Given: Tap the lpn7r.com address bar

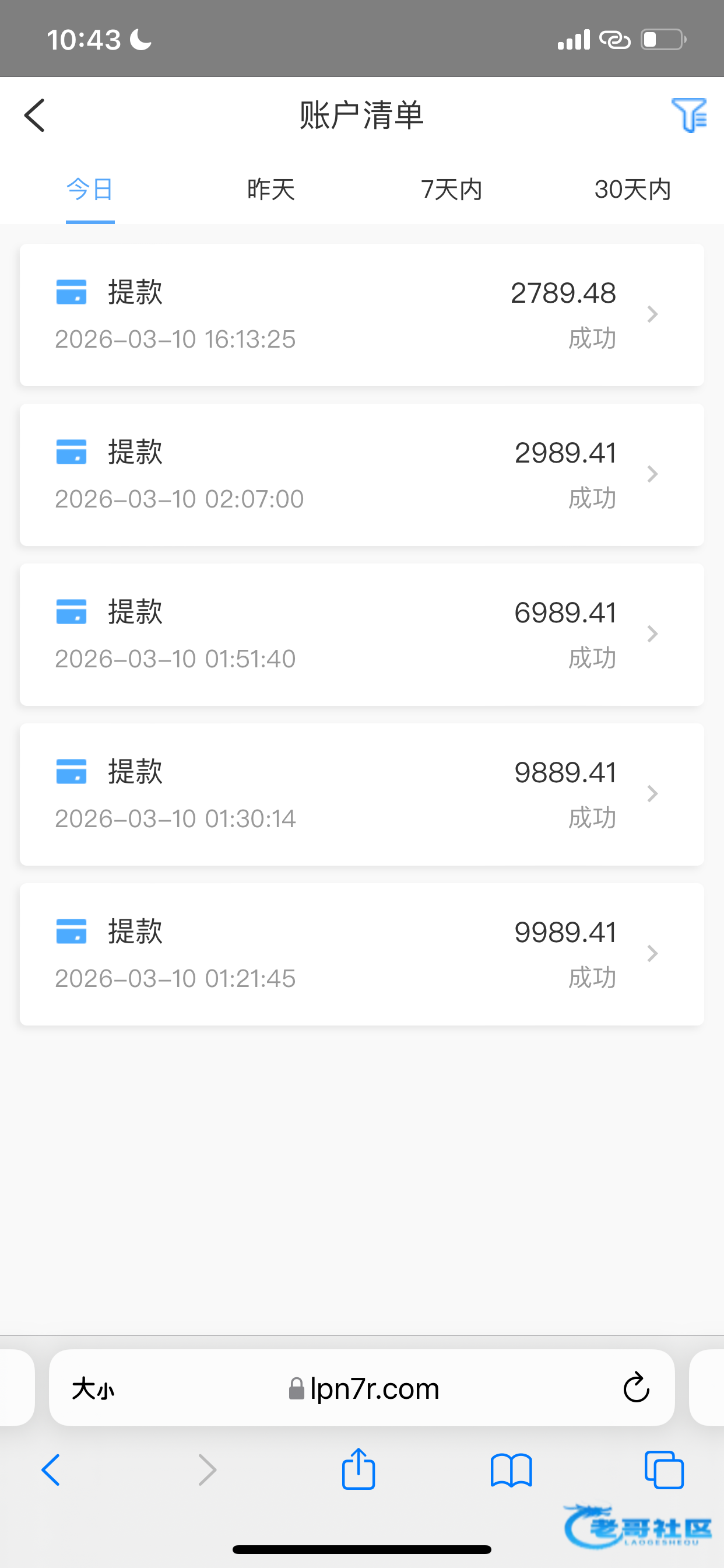Looking at the screenshot, I should pos(365,1388).
